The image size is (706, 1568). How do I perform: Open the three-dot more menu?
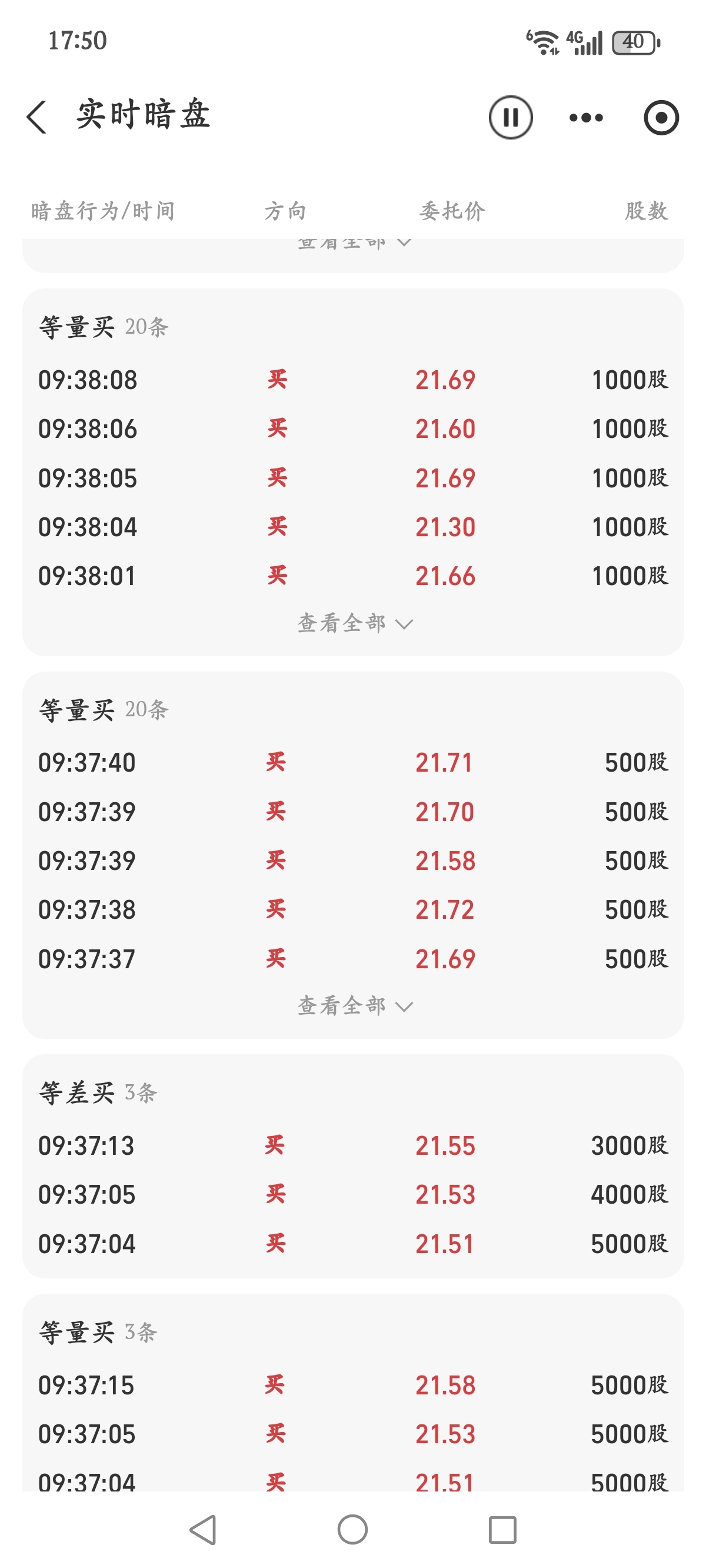(x=585, y=118)
